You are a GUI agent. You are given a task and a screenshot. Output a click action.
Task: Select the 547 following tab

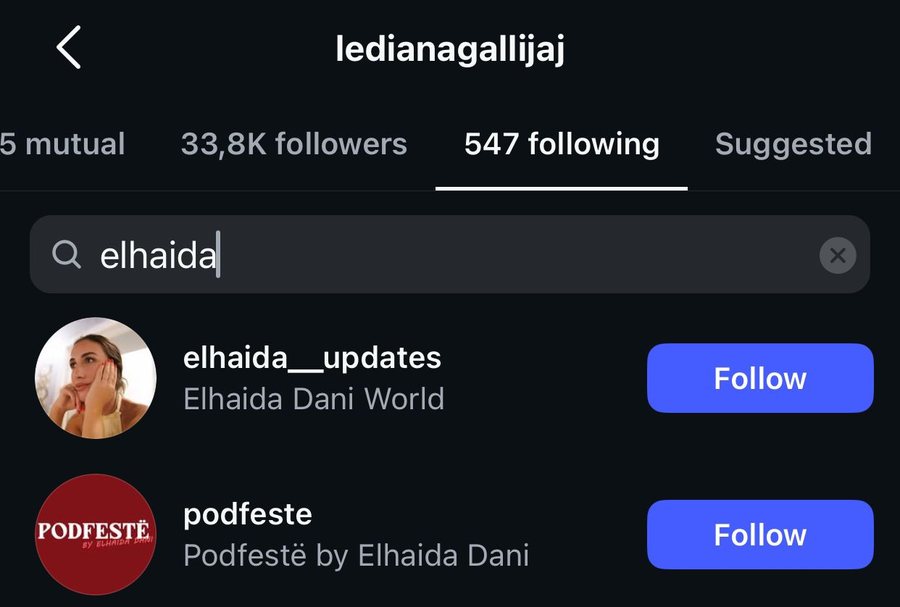click(x=561, y=144)
